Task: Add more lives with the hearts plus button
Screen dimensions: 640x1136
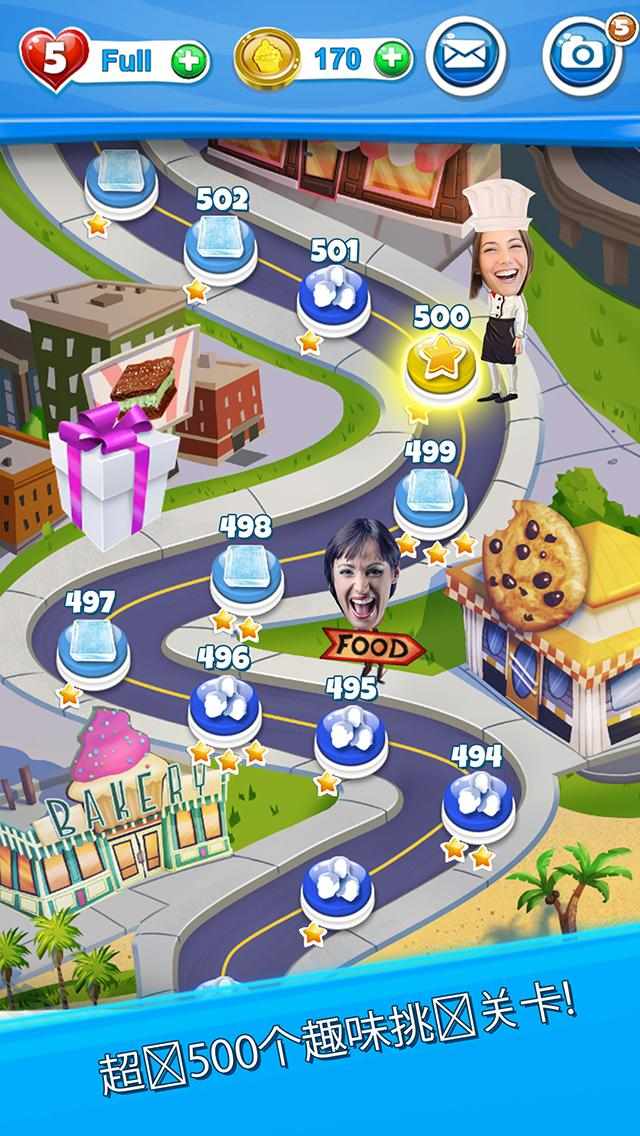Action: 190,60
